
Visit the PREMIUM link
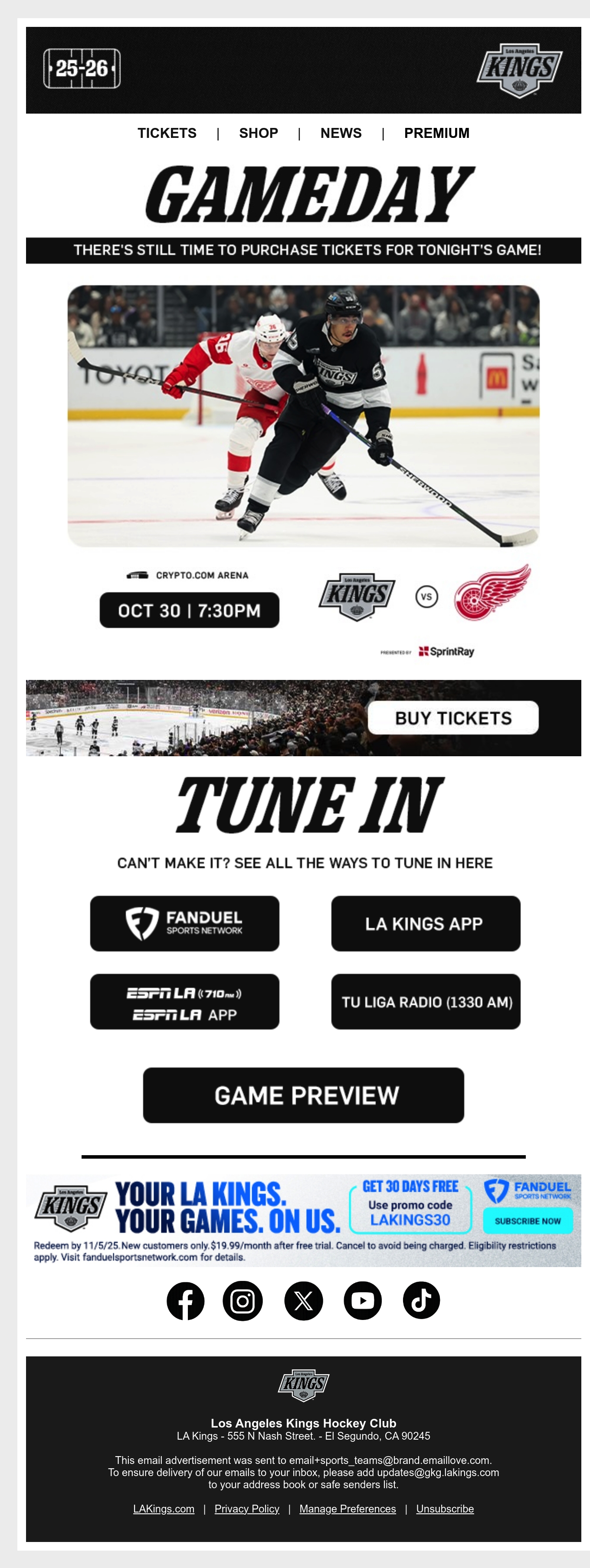(x=436, y=133)
